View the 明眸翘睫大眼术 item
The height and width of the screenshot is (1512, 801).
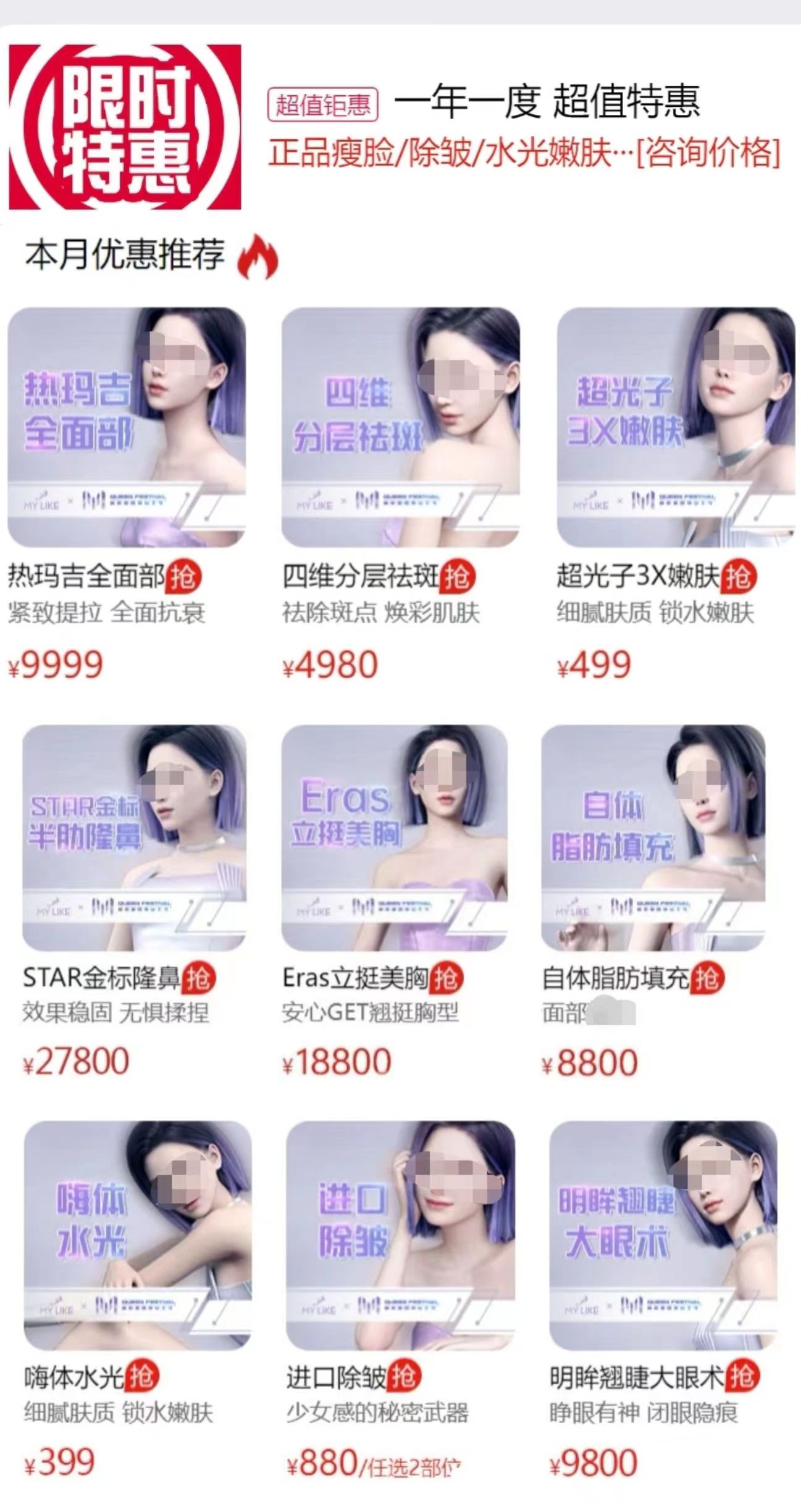[663, 1236]
